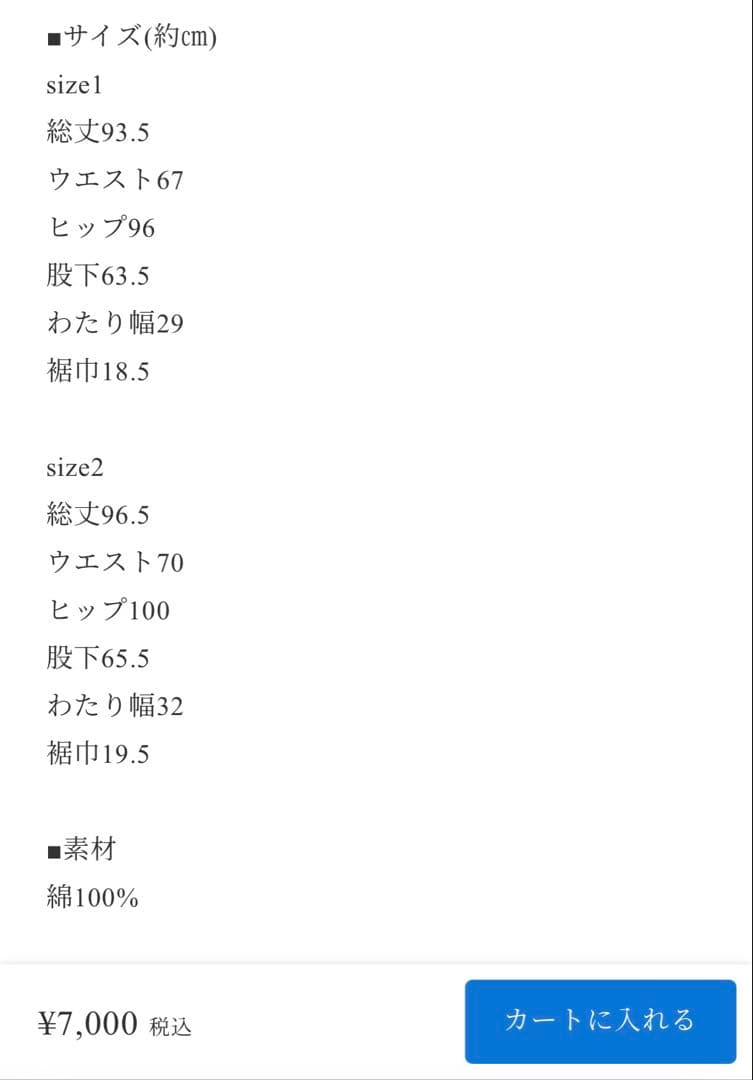The width and height of the screenshot is (753, 1080).
Task: Click the 税込 label next to price
Action: click(x=172, y=1026)
